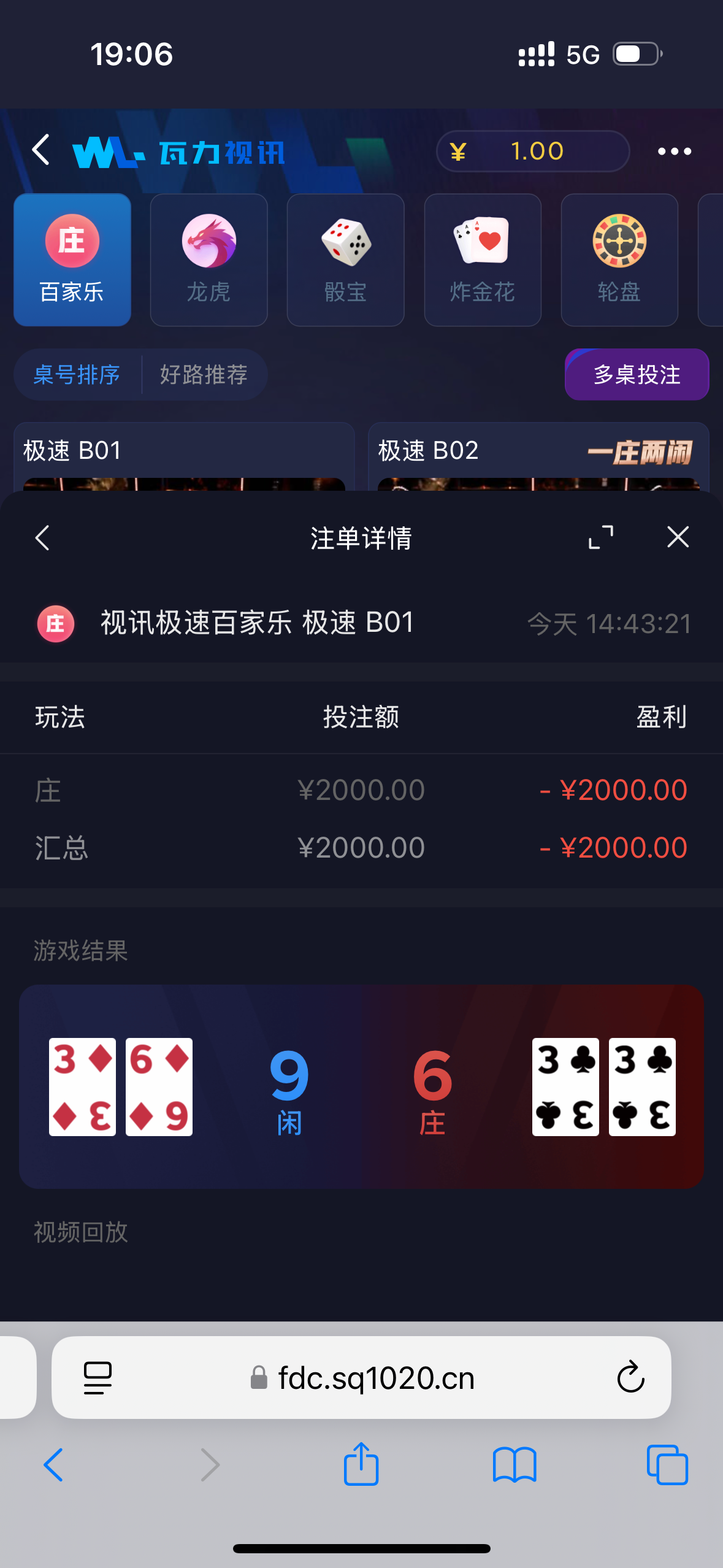Switch to the 炸金花 game category

pos(482,260)
